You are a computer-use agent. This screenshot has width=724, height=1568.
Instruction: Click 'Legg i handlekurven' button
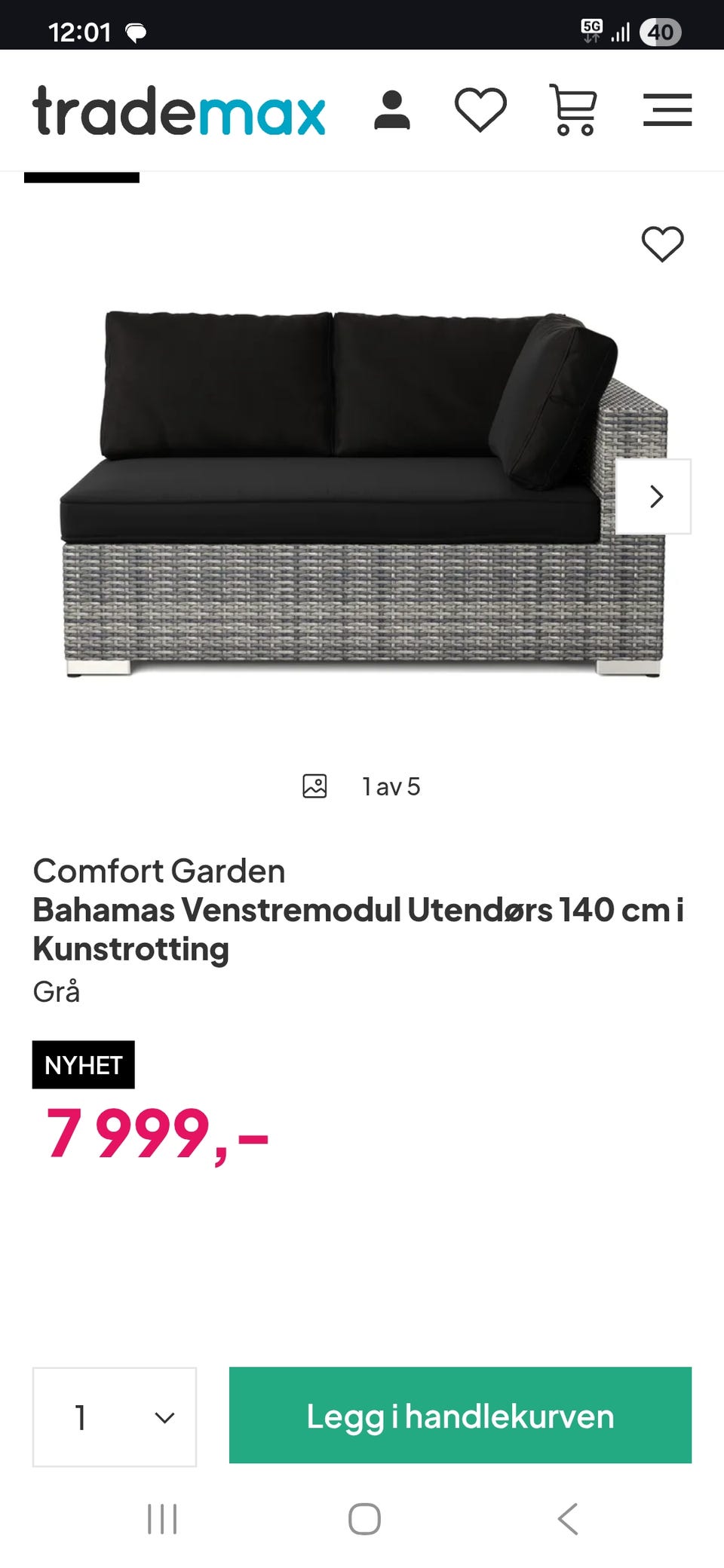(x=461, y=1416)
